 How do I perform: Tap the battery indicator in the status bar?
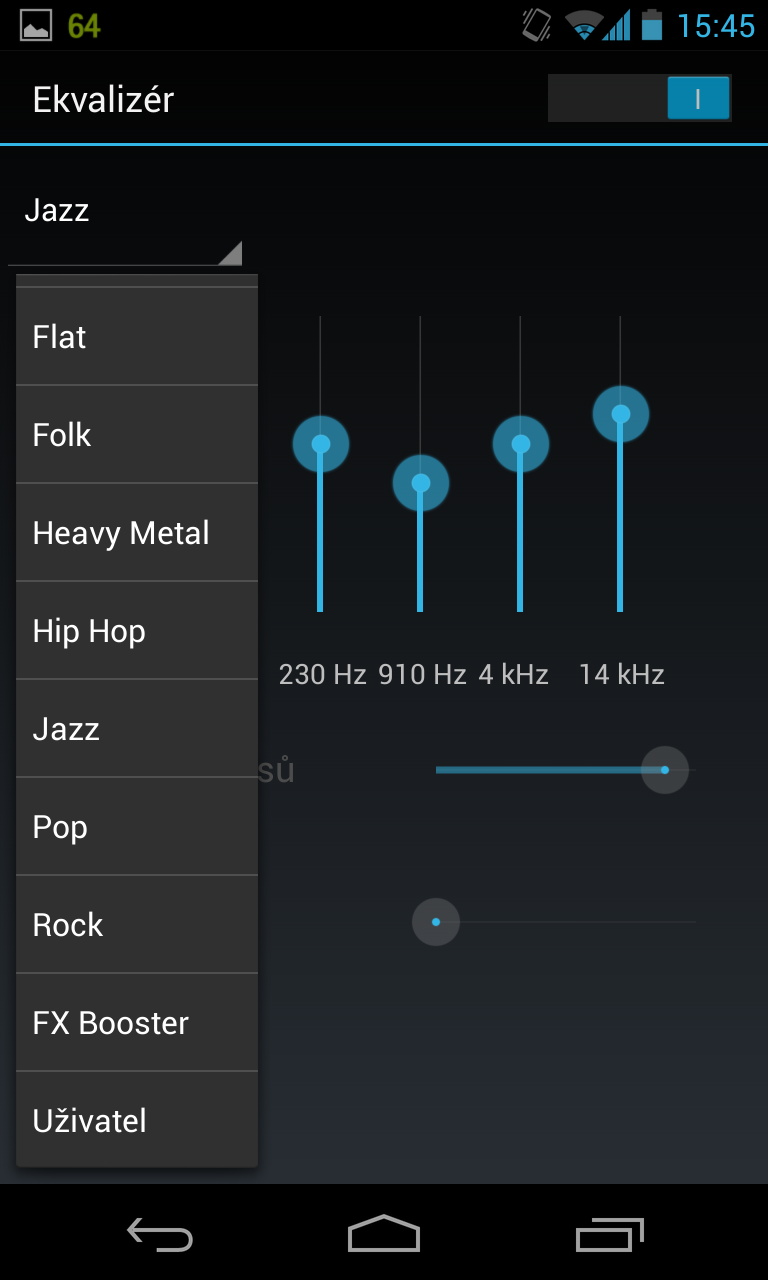[654, 23]
